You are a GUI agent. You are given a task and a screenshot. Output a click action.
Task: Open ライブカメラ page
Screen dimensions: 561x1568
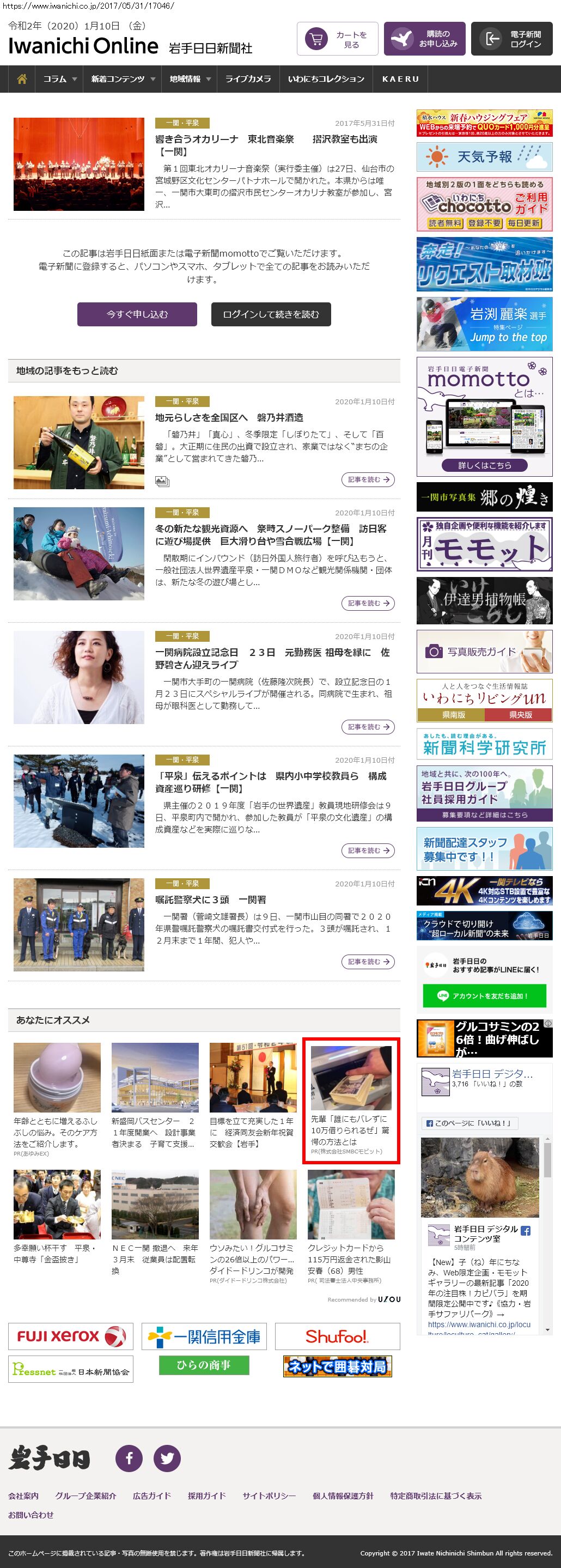(248, 79)
